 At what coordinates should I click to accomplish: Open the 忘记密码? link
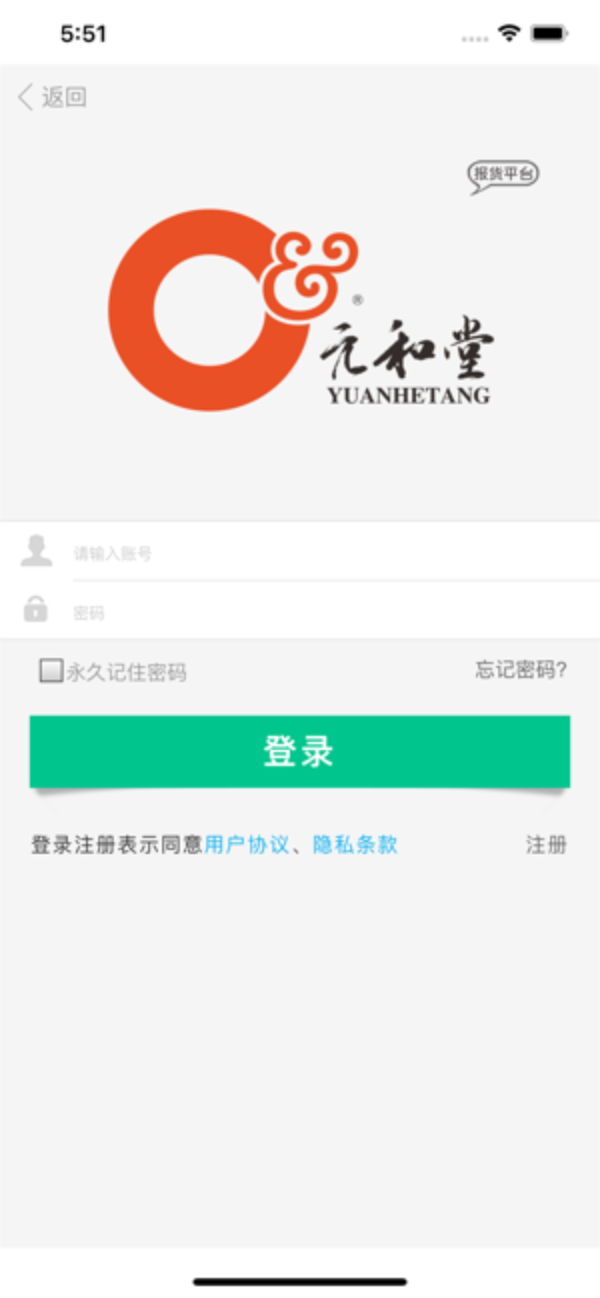tap(521, 670)
